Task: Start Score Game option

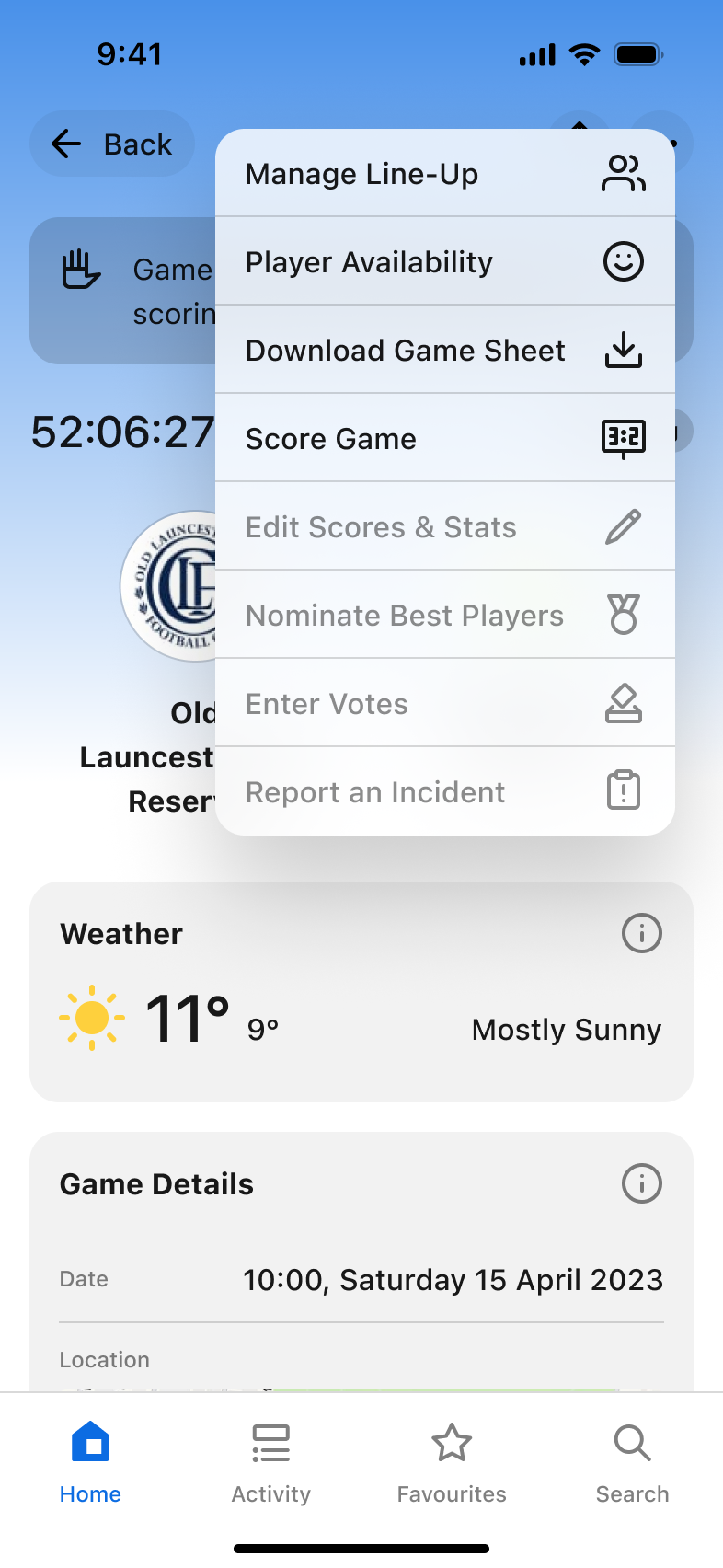Action: [445, 439]
